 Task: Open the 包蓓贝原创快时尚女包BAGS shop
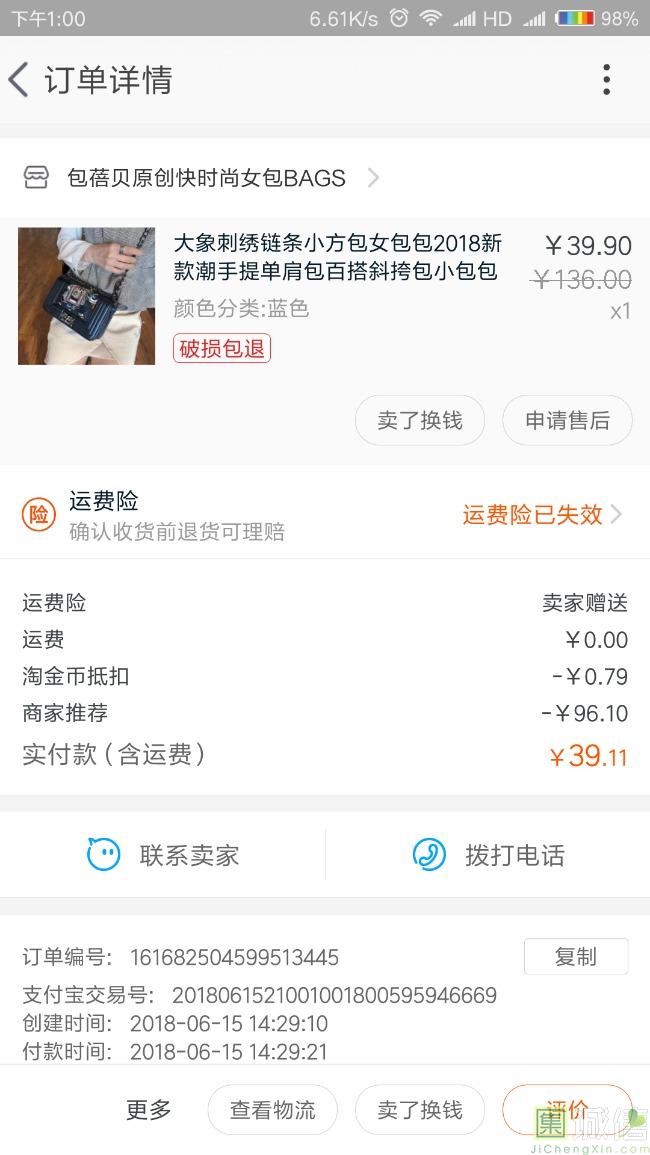pyautogui.click(x=205, y=178)
